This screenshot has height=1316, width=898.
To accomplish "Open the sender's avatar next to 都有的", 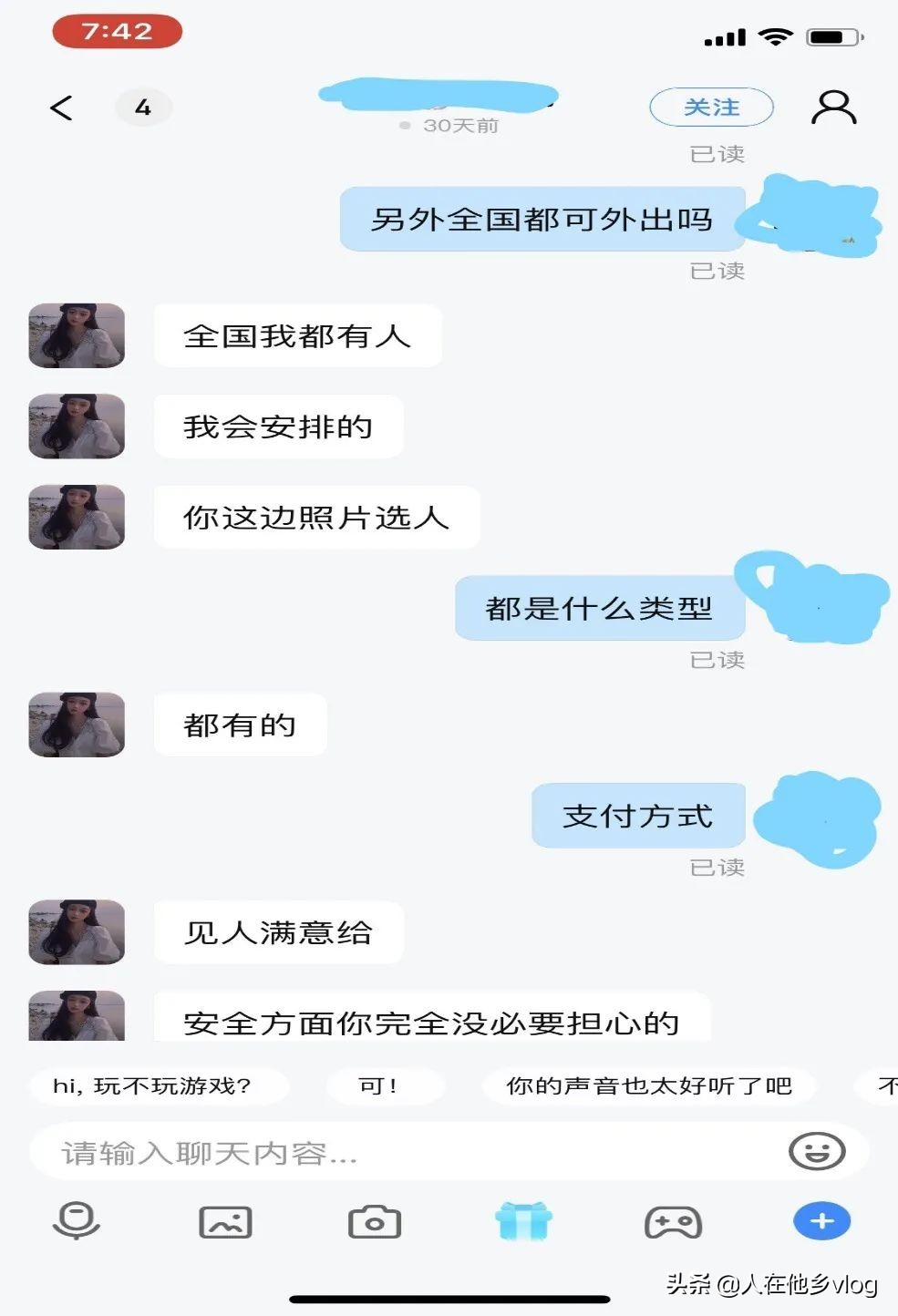I will click(x=77, y=725).
